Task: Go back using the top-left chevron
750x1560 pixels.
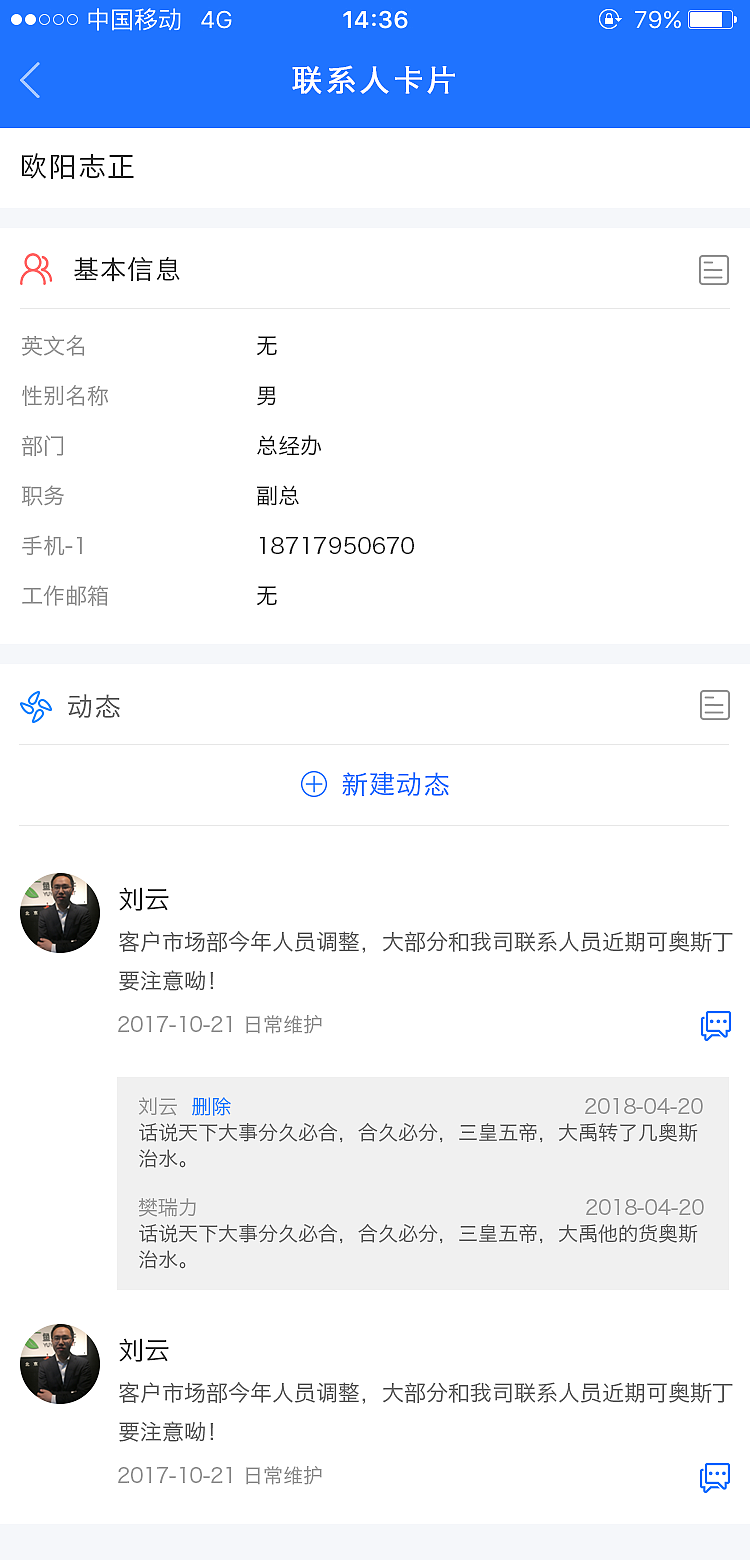Action: (x=29, y=79)
